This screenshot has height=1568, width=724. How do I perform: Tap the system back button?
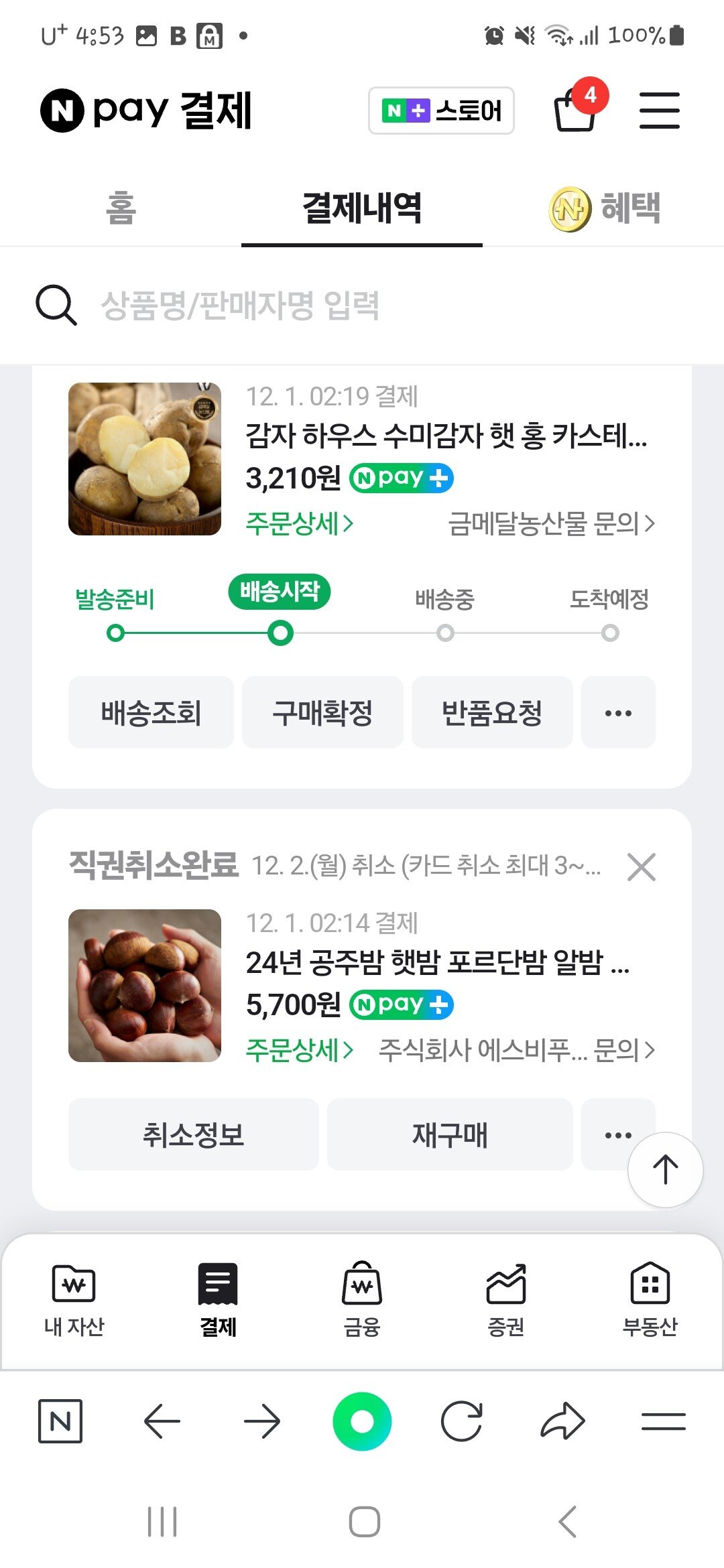(567, 1522)
